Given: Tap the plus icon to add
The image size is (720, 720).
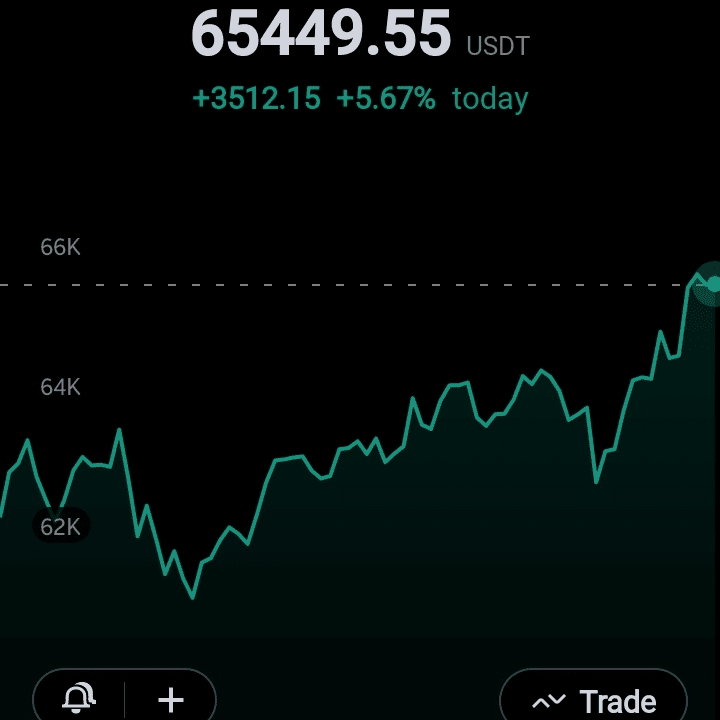Looking at the screenshot, I should coord(171,699).
